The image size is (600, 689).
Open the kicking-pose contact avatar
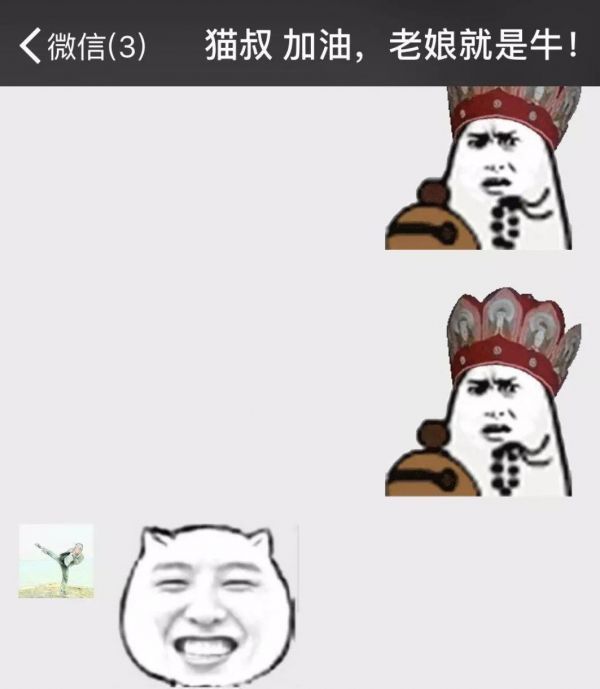tap(56, 562)
